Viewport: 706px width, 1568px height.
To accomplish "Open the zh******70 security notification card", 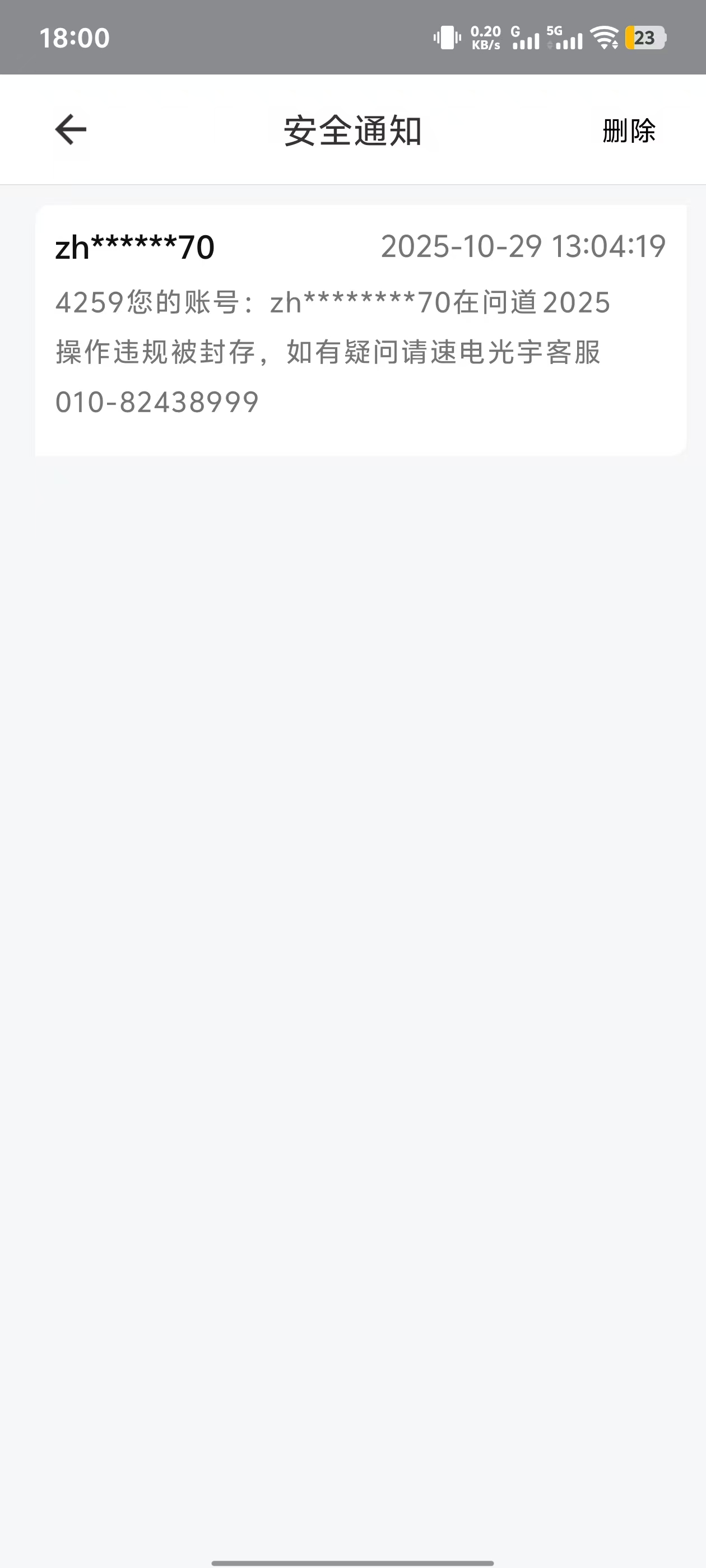I will point(360,330).
